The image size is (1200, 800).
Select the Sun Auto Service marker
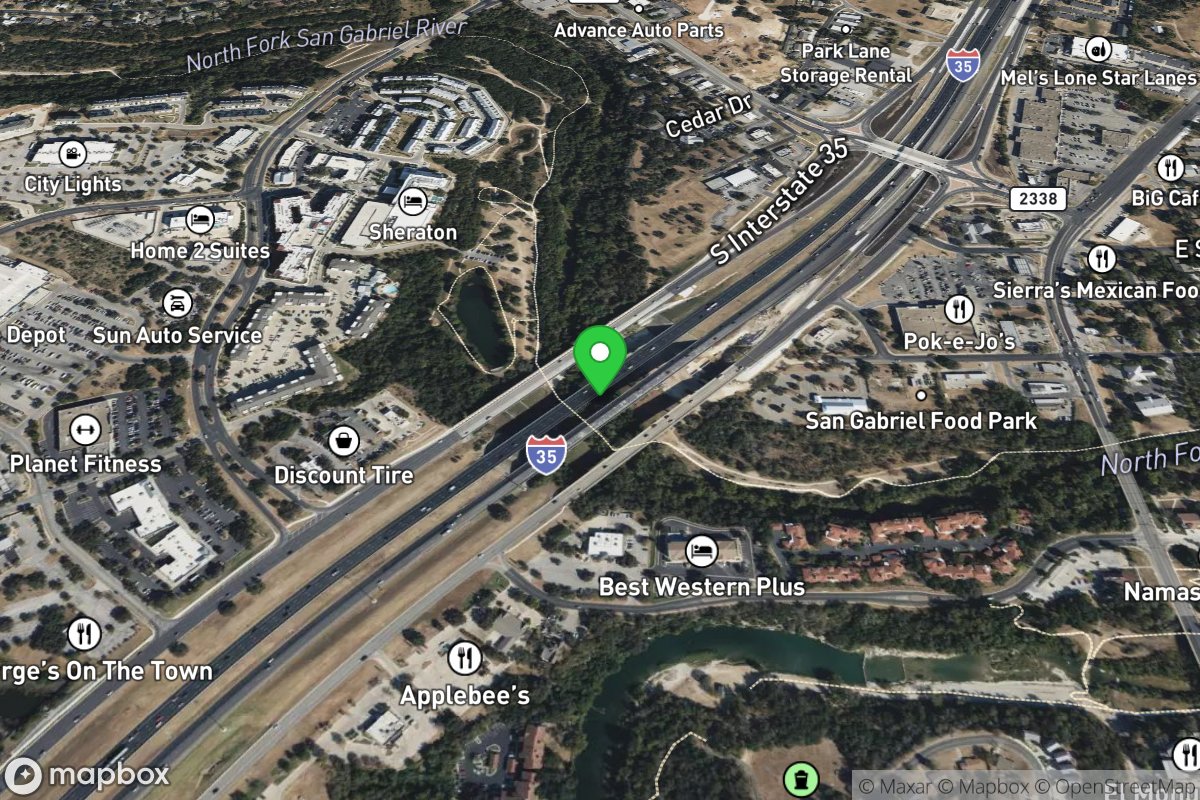coord(177,304)
